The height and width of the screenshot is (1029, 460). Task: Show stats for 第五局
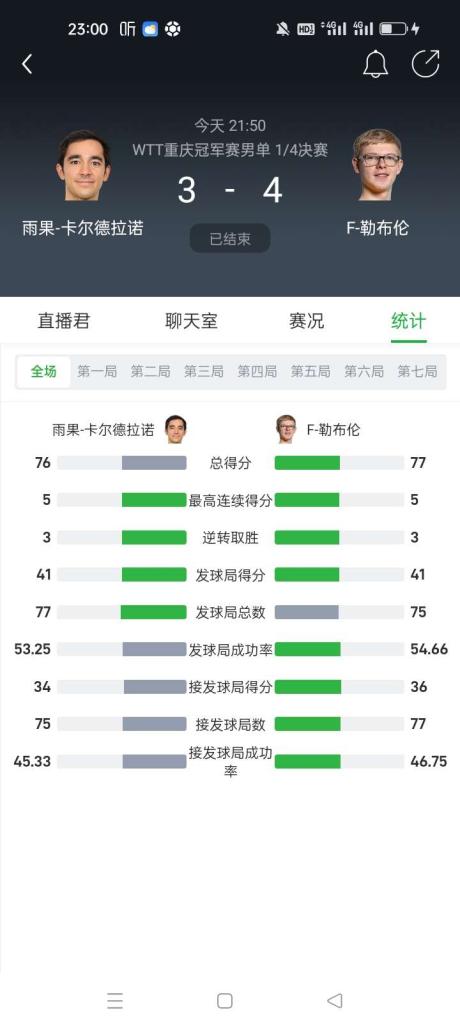tap(310, 371)
